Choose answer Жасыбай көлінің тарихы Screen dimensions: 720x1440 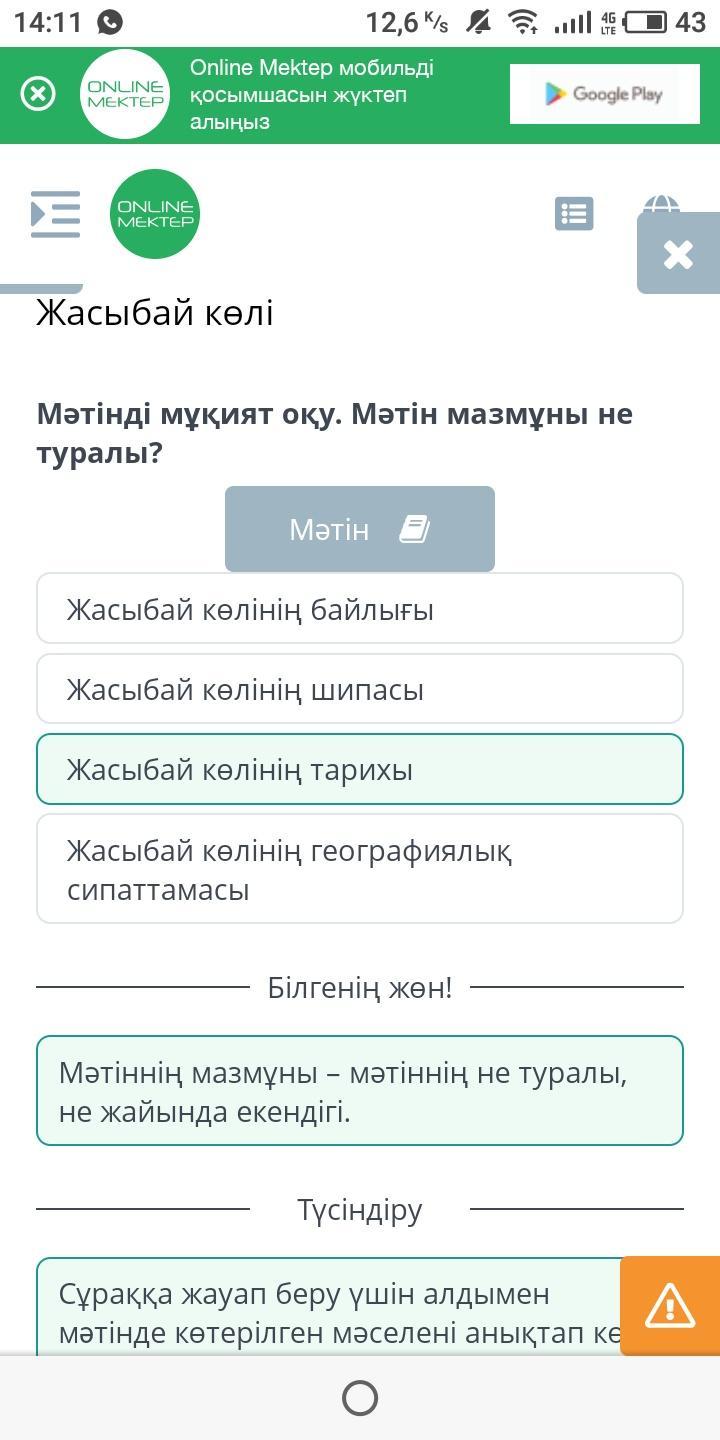[x=360, y=769]
